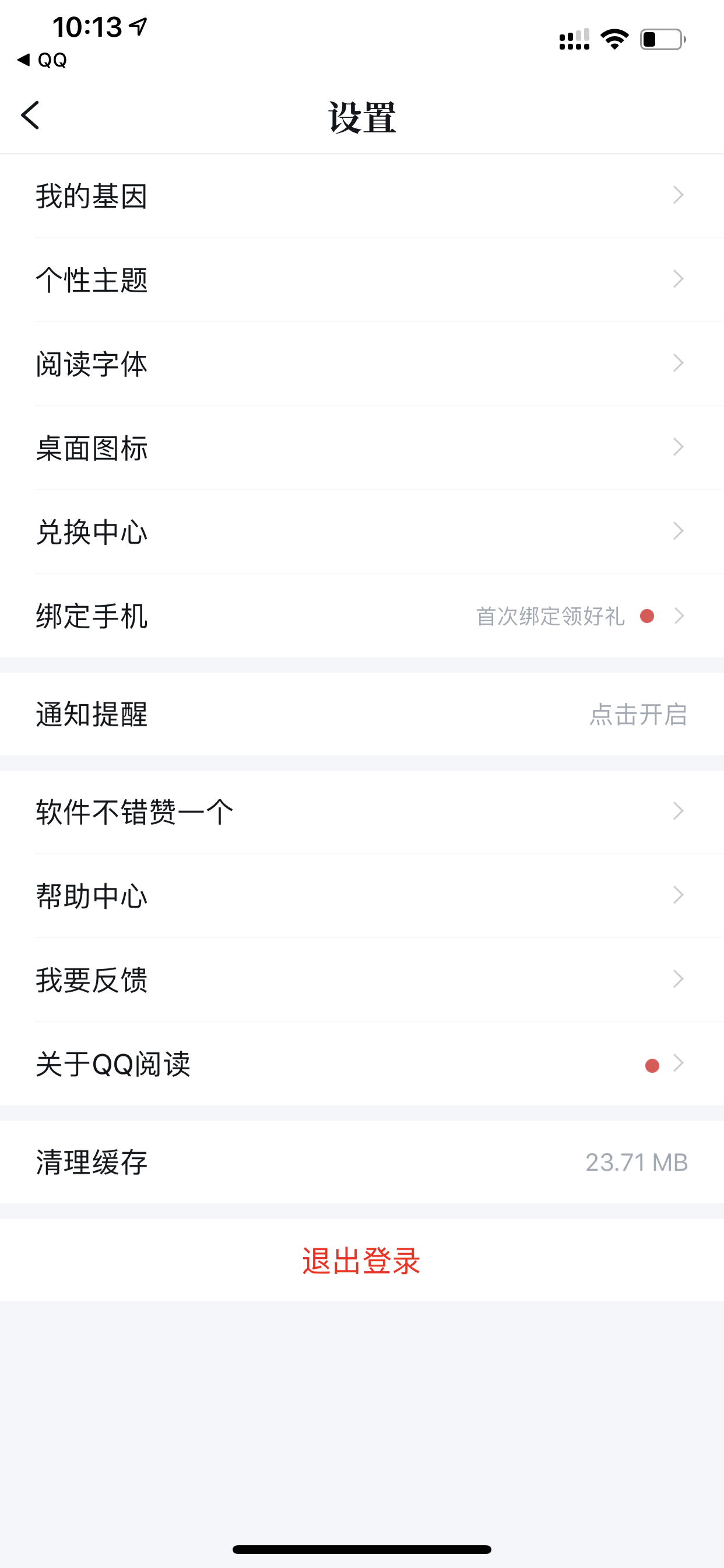Select 阅读字体 option
The height and width of the screenshot is (1568, 724).
362,364
